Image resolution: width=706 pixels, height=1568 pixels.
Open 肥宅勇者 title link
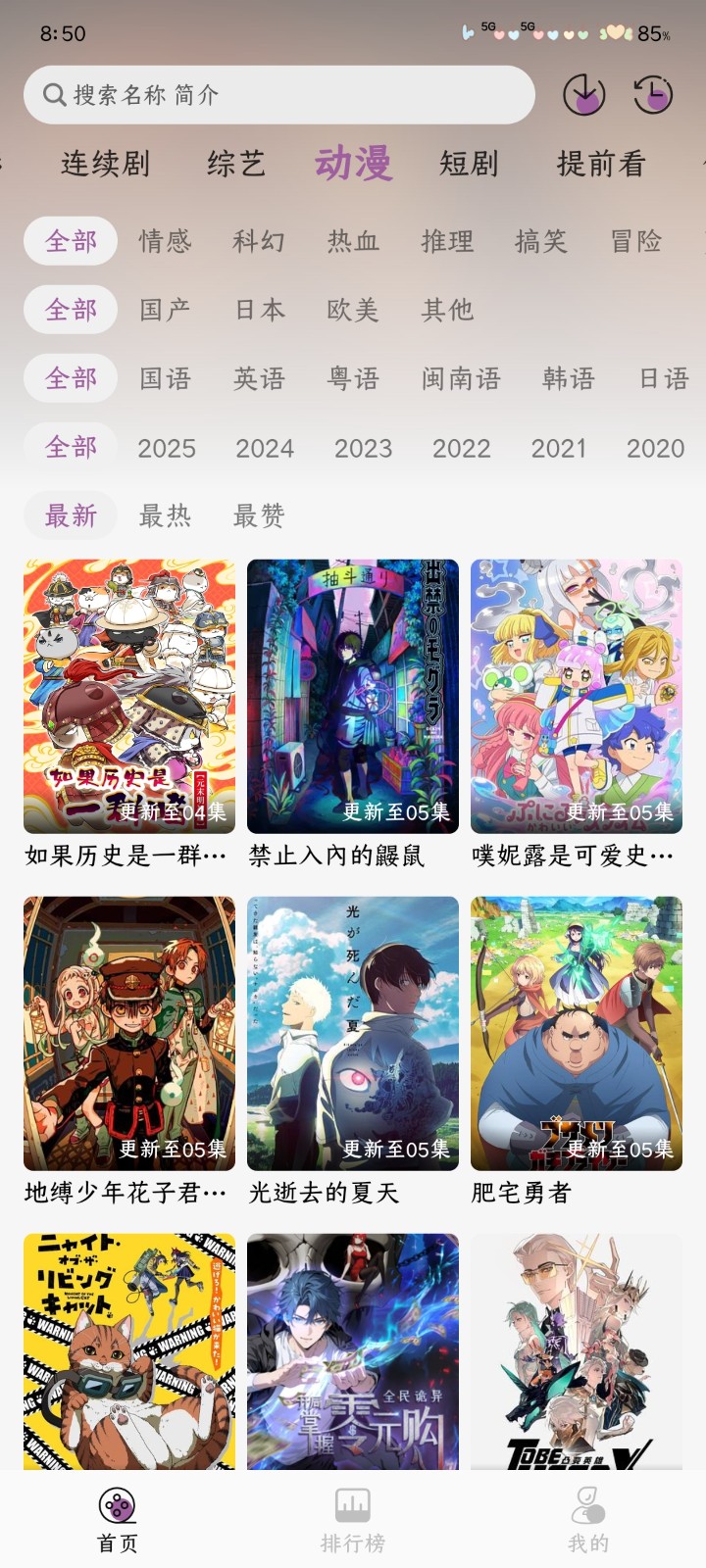click(x=520, y=1194)
